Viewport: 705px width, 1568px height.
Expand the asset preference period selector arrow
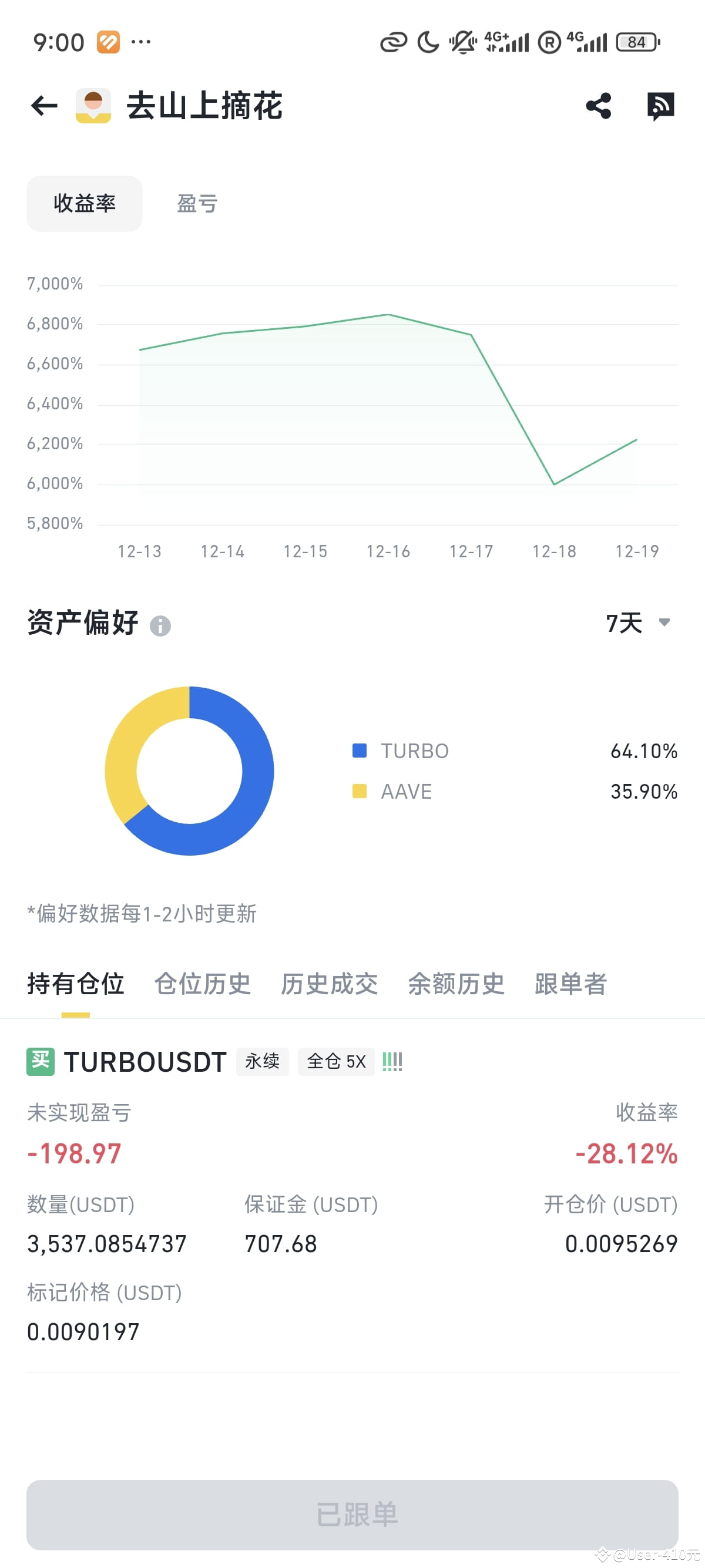pyautogui.click(x=665, y=623)
